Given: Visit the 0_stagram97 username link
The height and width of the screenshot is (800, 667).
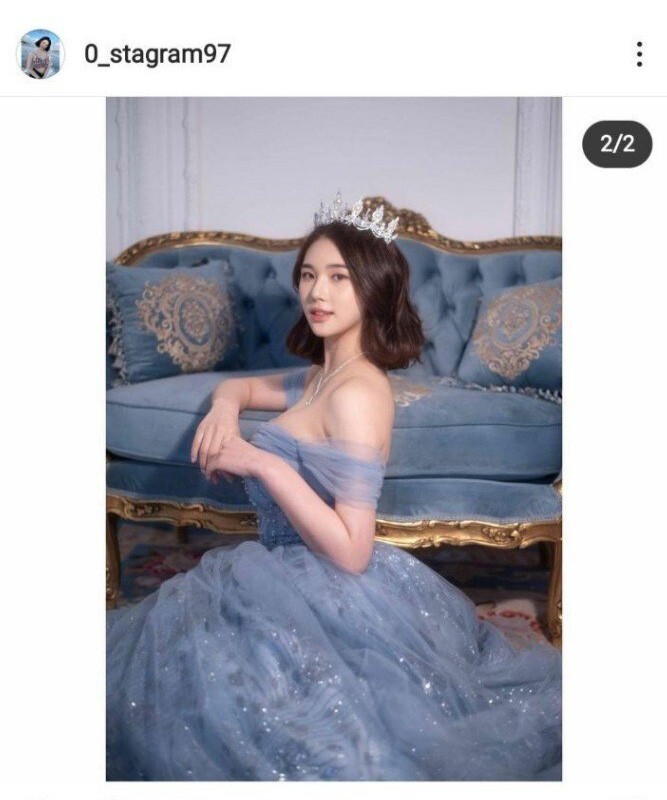Looking at the screenshot, I should tap(157, 54).
